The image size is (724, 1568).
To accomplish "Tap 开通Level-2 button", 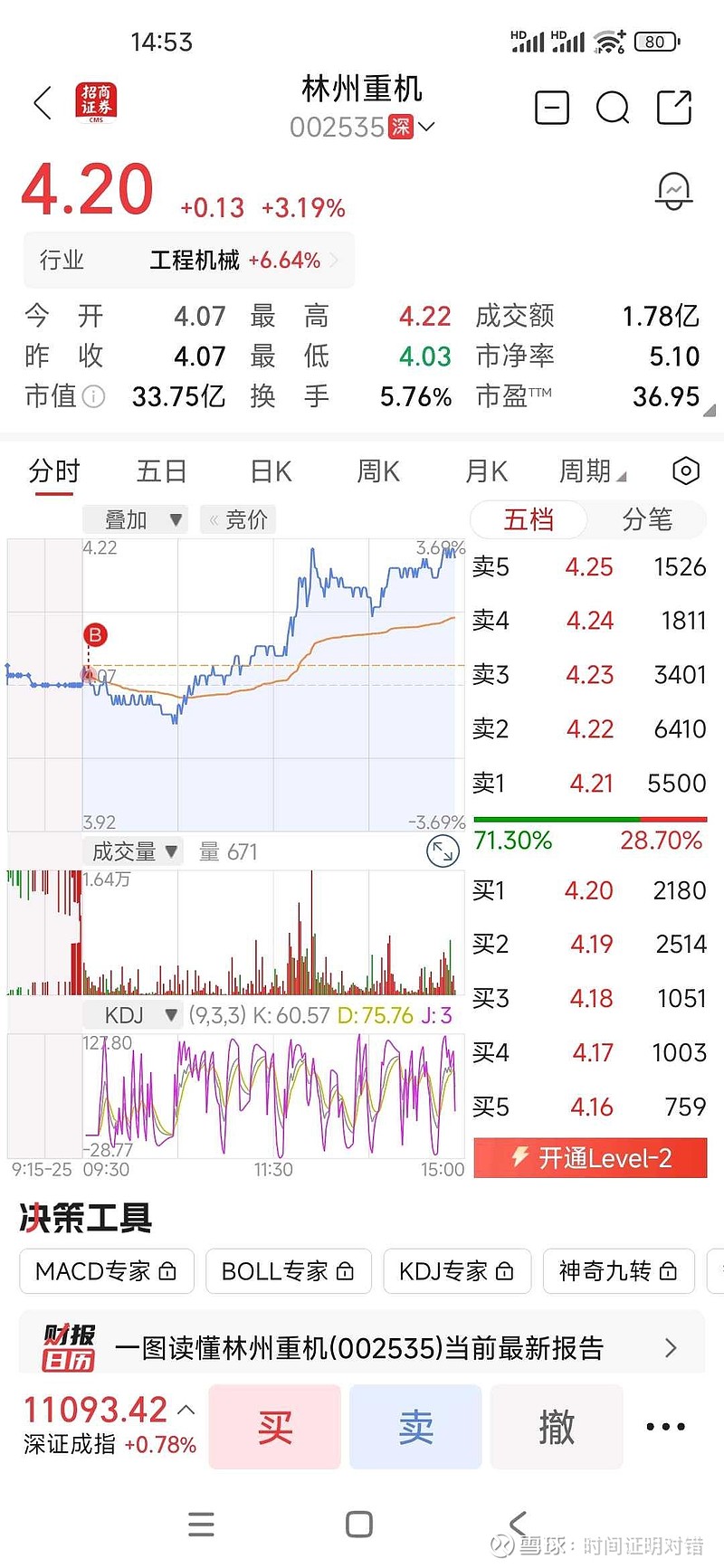I will [x=590, y=1158].
